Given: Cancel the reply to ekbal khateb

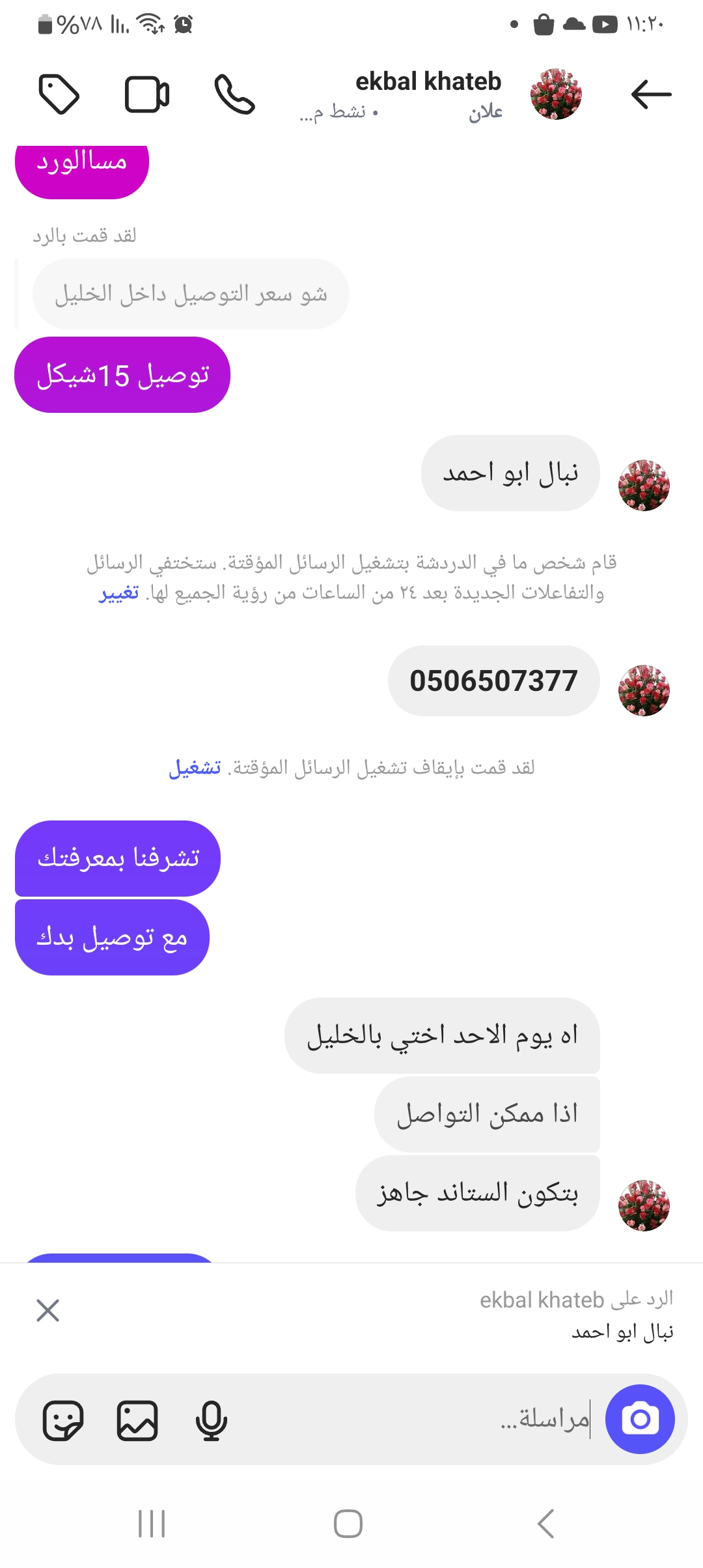Looking at the screenshot, I should [x=48, y=1310].
